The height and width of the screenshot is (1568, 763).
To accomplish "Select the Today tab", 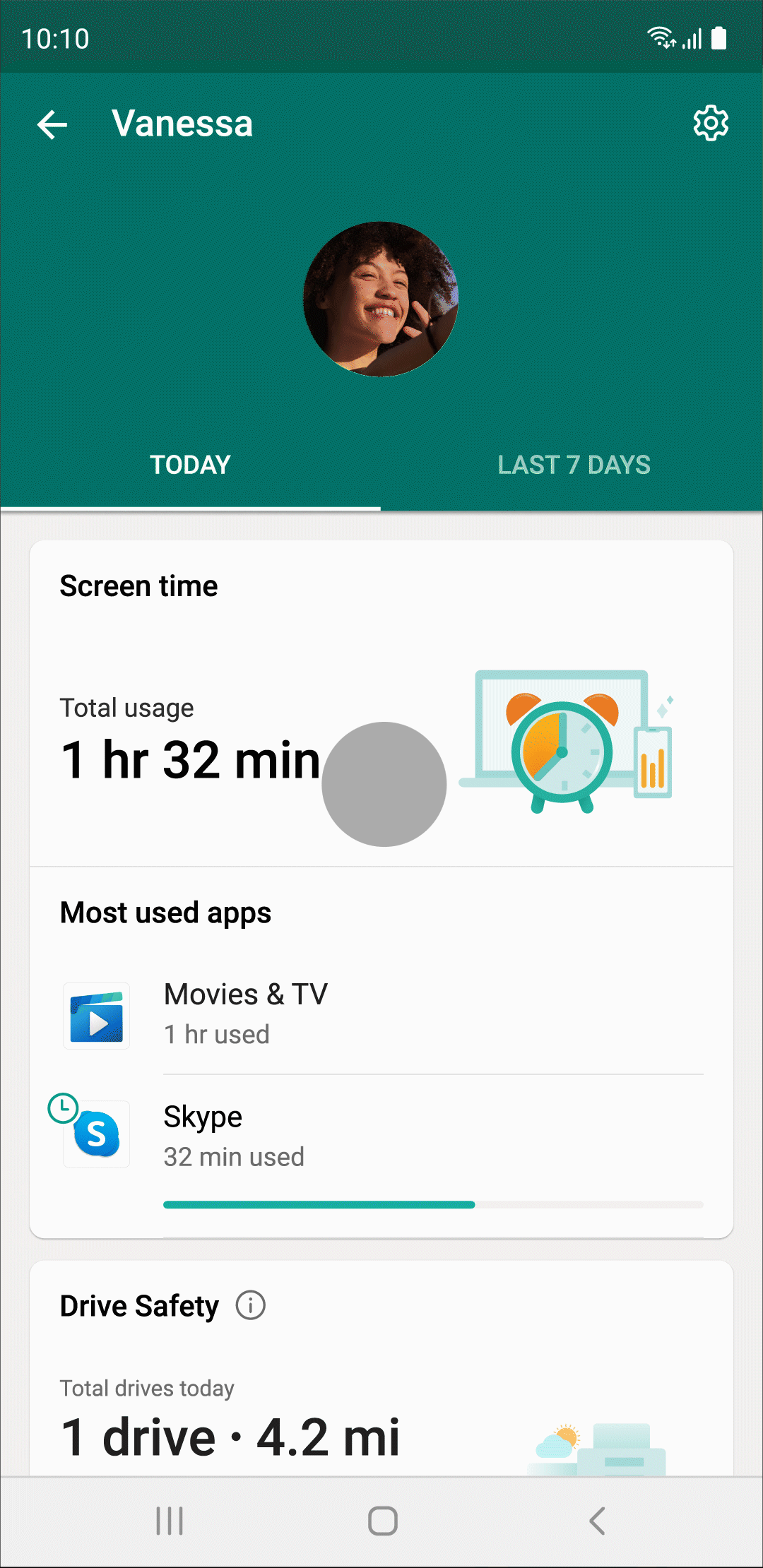I will [190, 465].
